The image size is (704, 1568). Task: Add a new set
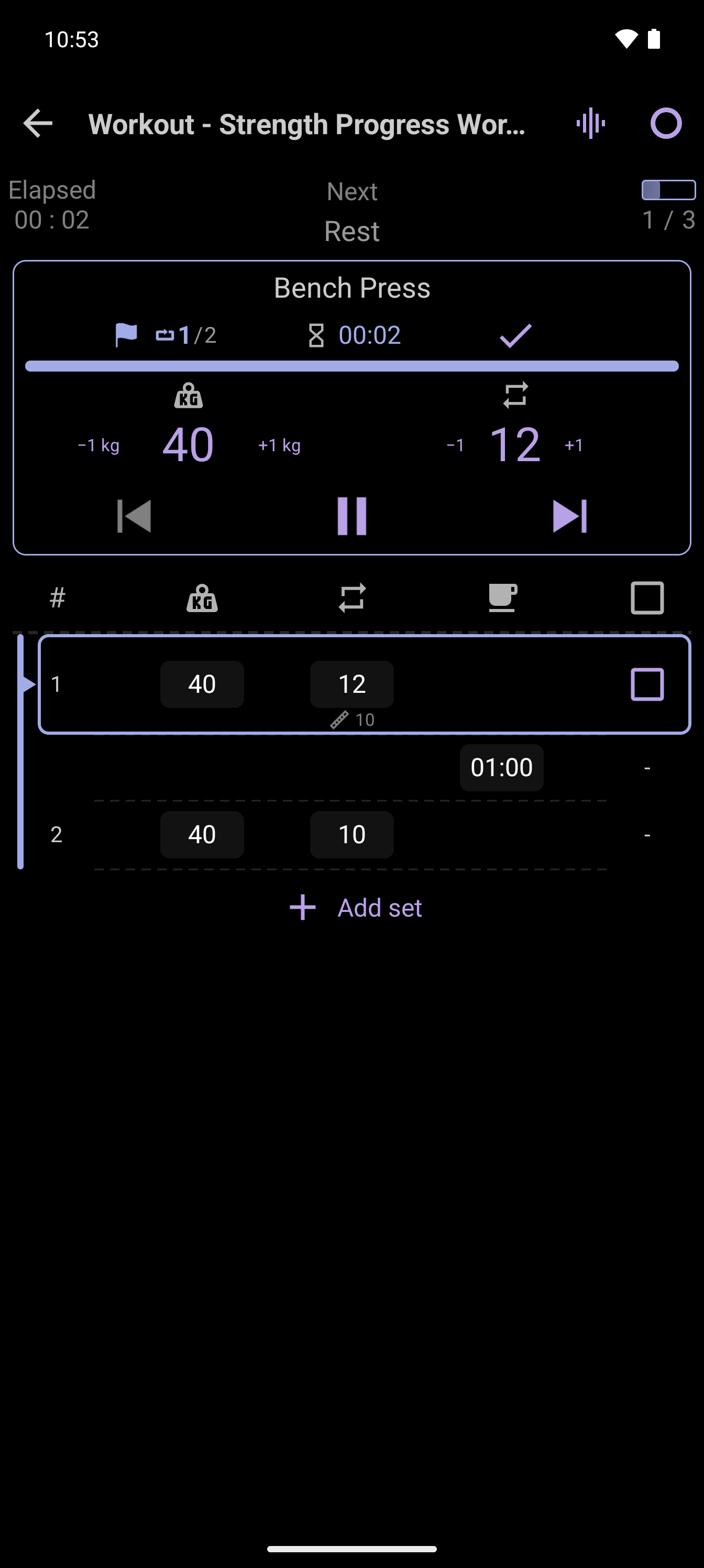(x=355, y=908)
